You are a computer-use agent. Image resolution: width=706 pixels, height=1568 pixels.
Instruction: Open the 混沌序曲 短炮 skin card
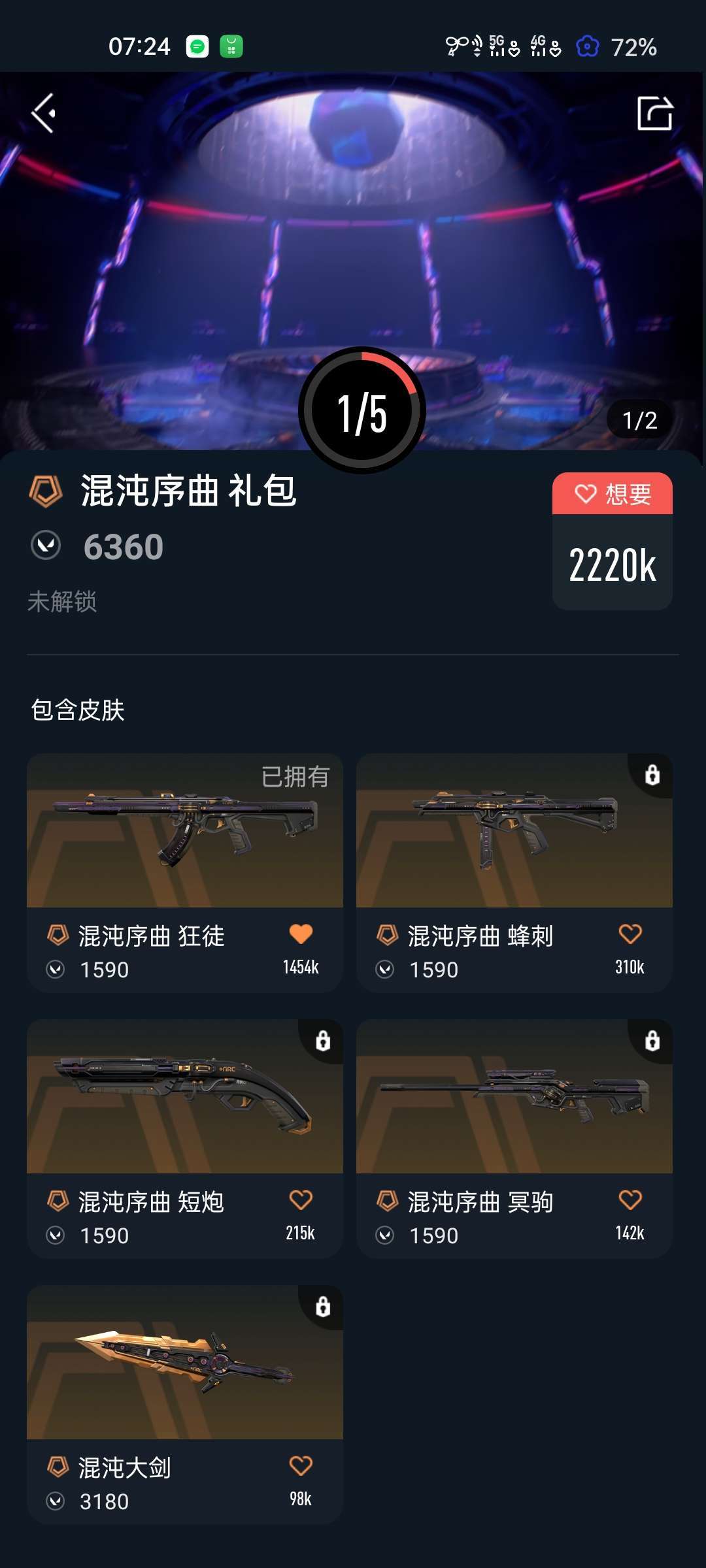(185, 1139)
